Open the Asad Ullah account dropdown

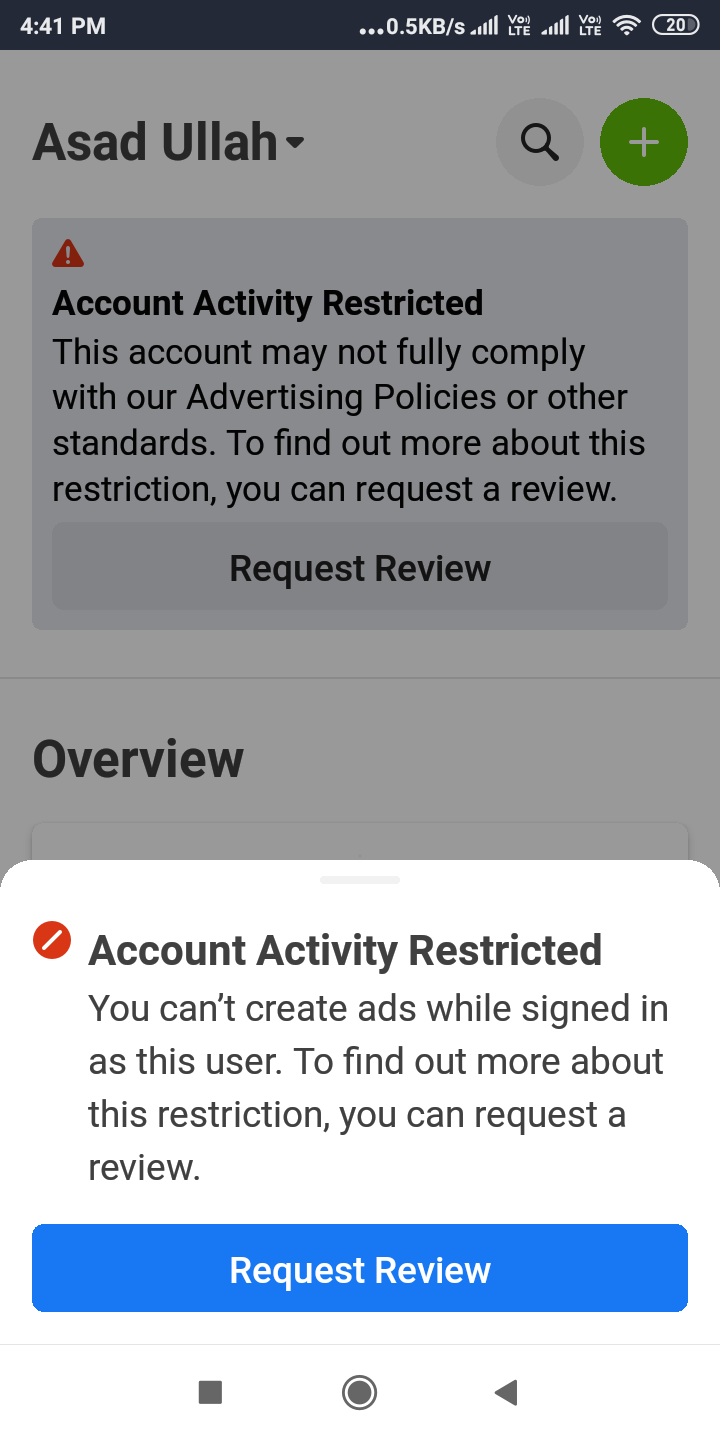[x=168, y=142]
